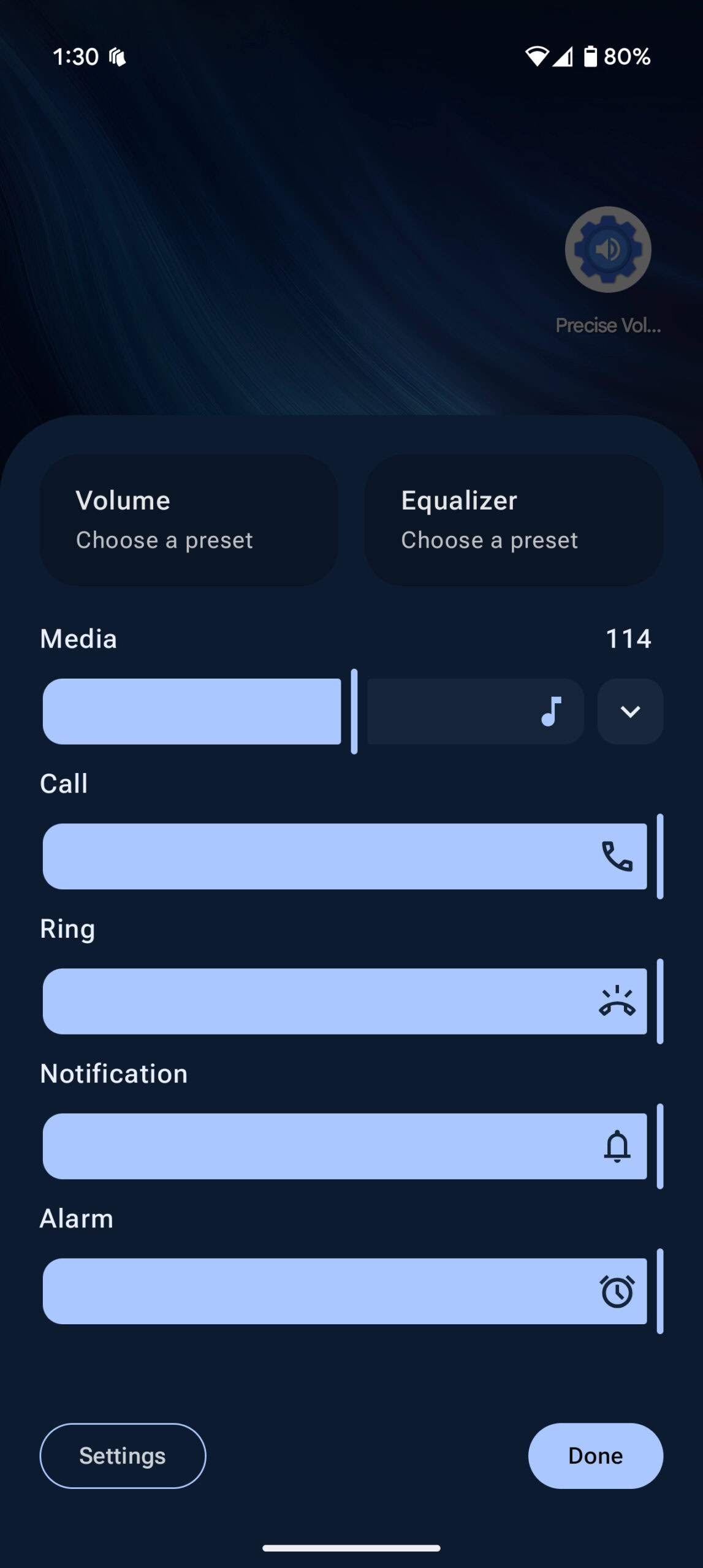Expand the Media volume options chevron
The height and width of the screenshot is (1568, 703).
[x=630, y=711]
